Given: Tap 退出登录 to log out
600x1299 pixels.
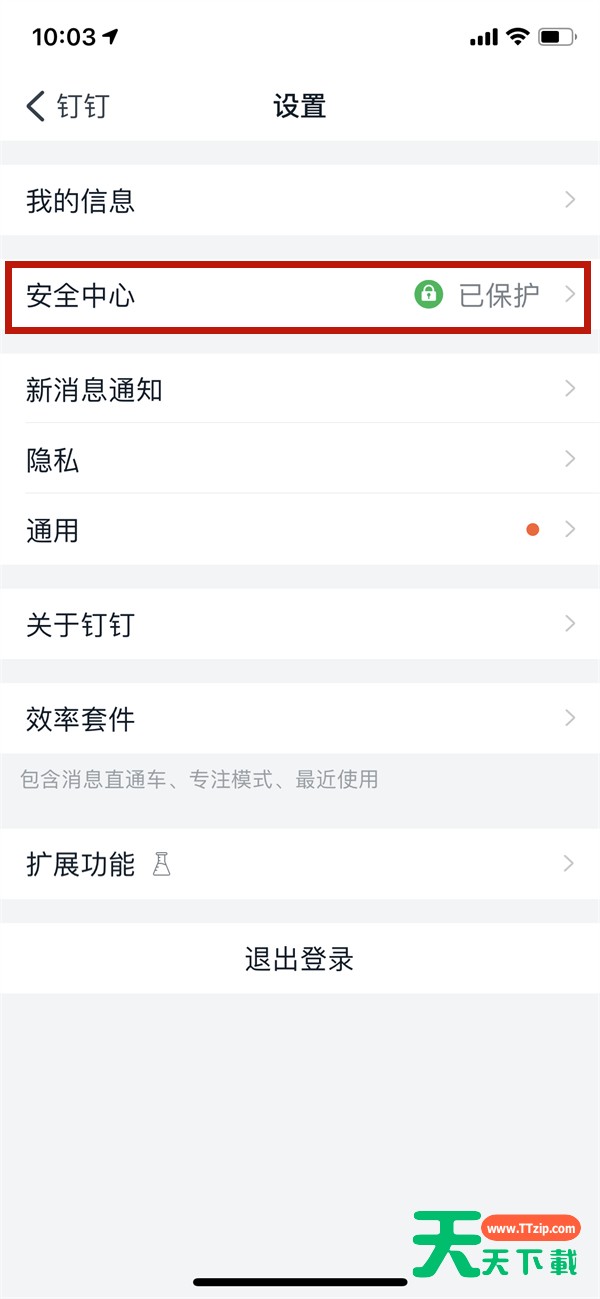Looking at the screenshot, I should (x=300, y=958).
